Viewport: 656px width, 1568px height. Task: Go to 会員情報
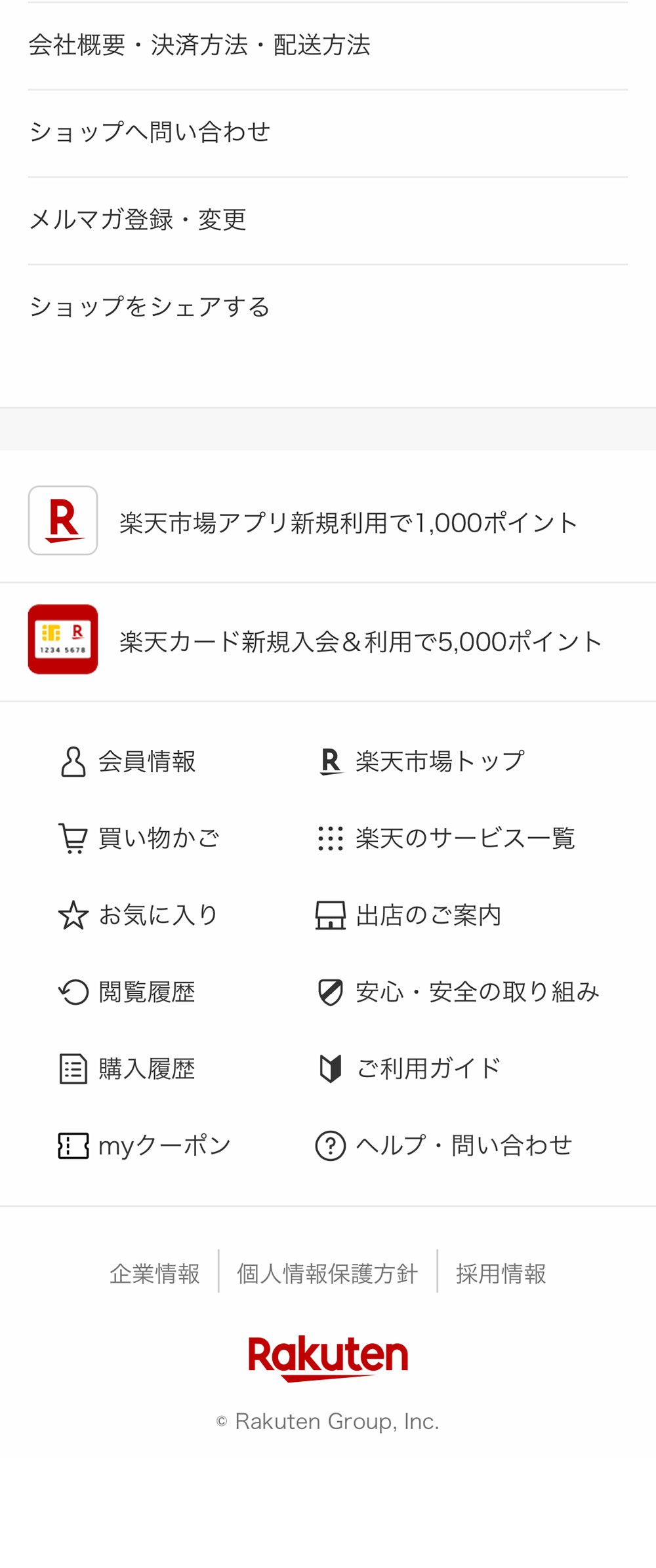click(127, 761)
